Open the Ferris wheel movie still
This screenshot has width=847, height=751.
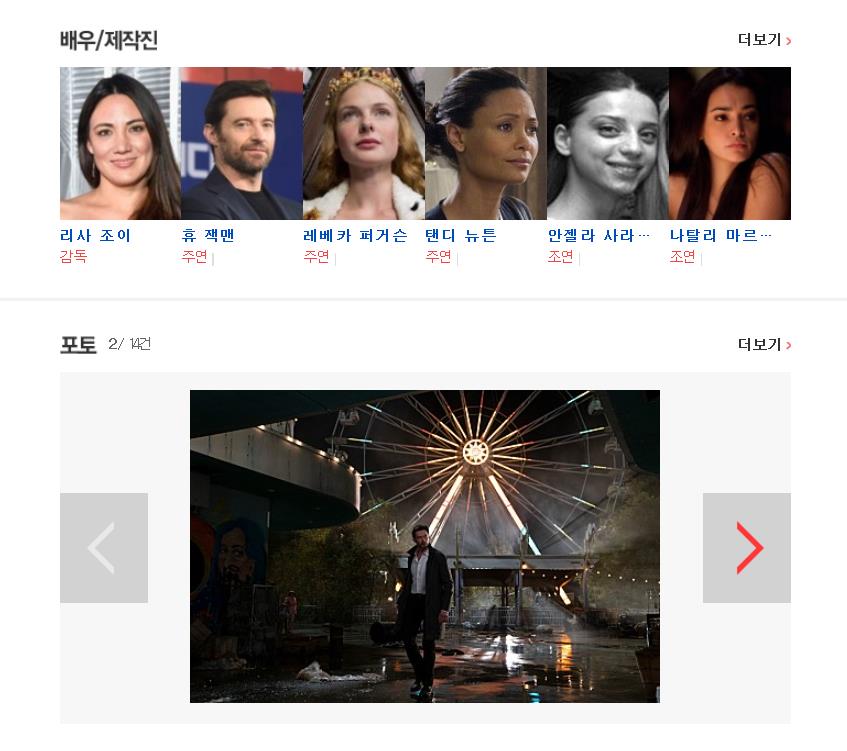click(x=424, y=546)
